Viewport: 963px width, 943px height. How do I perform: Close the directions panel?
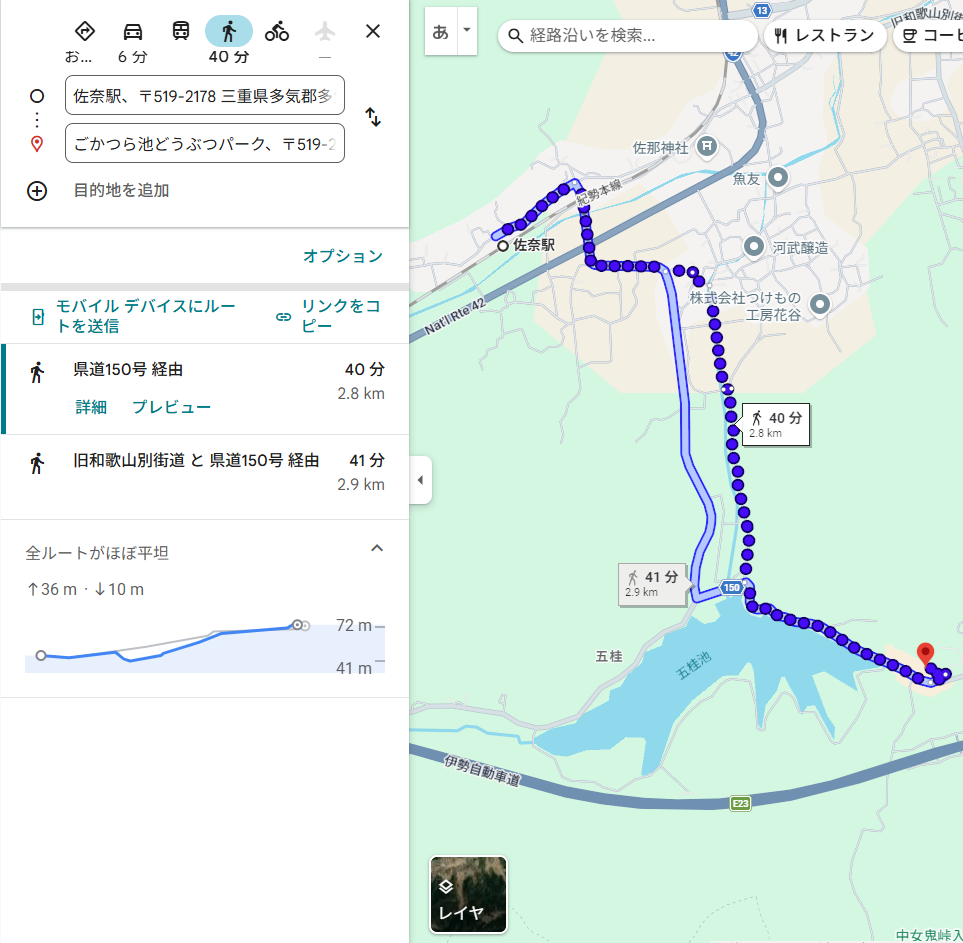pyautogui.click(x=373, y=31)
